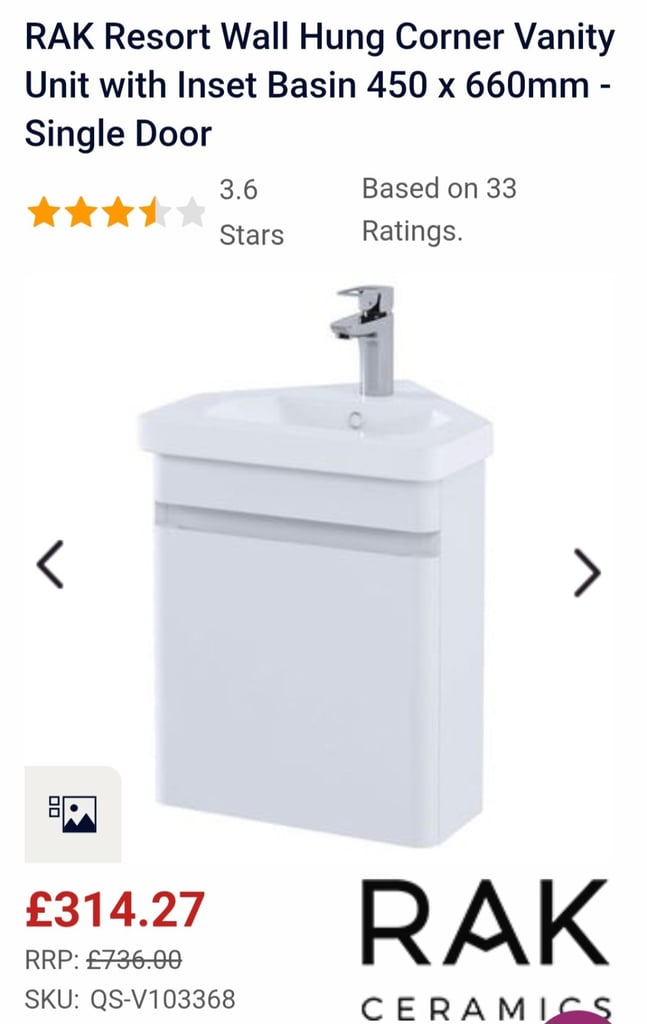647x1024 pixels.
Task: View the vanity unit photo full size
Action: tap(314, 600)
